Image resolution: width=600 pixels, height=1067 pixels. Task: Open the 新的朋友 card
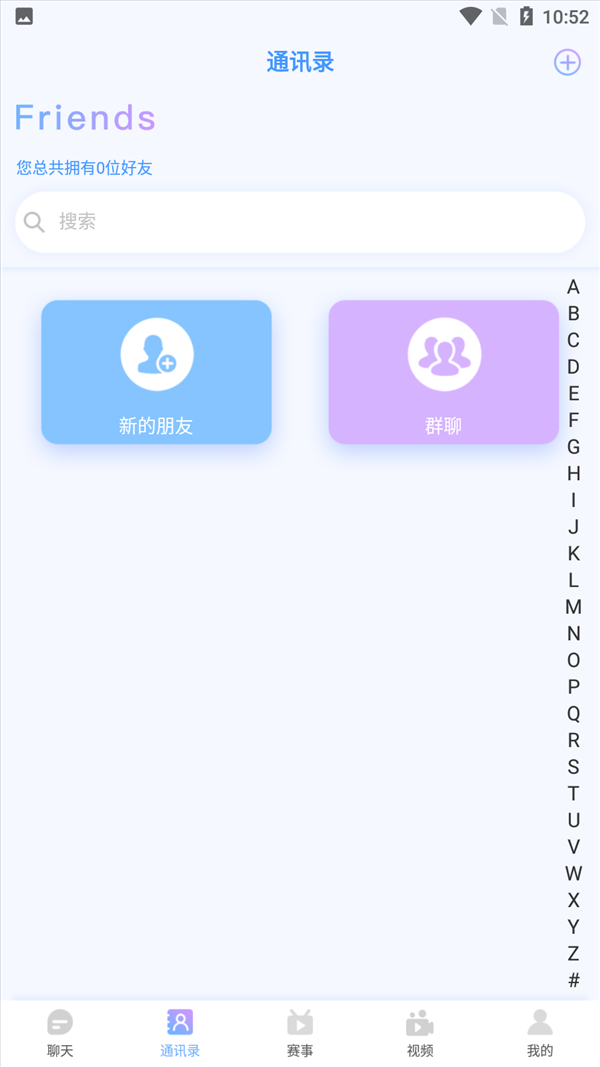[156, 372]
